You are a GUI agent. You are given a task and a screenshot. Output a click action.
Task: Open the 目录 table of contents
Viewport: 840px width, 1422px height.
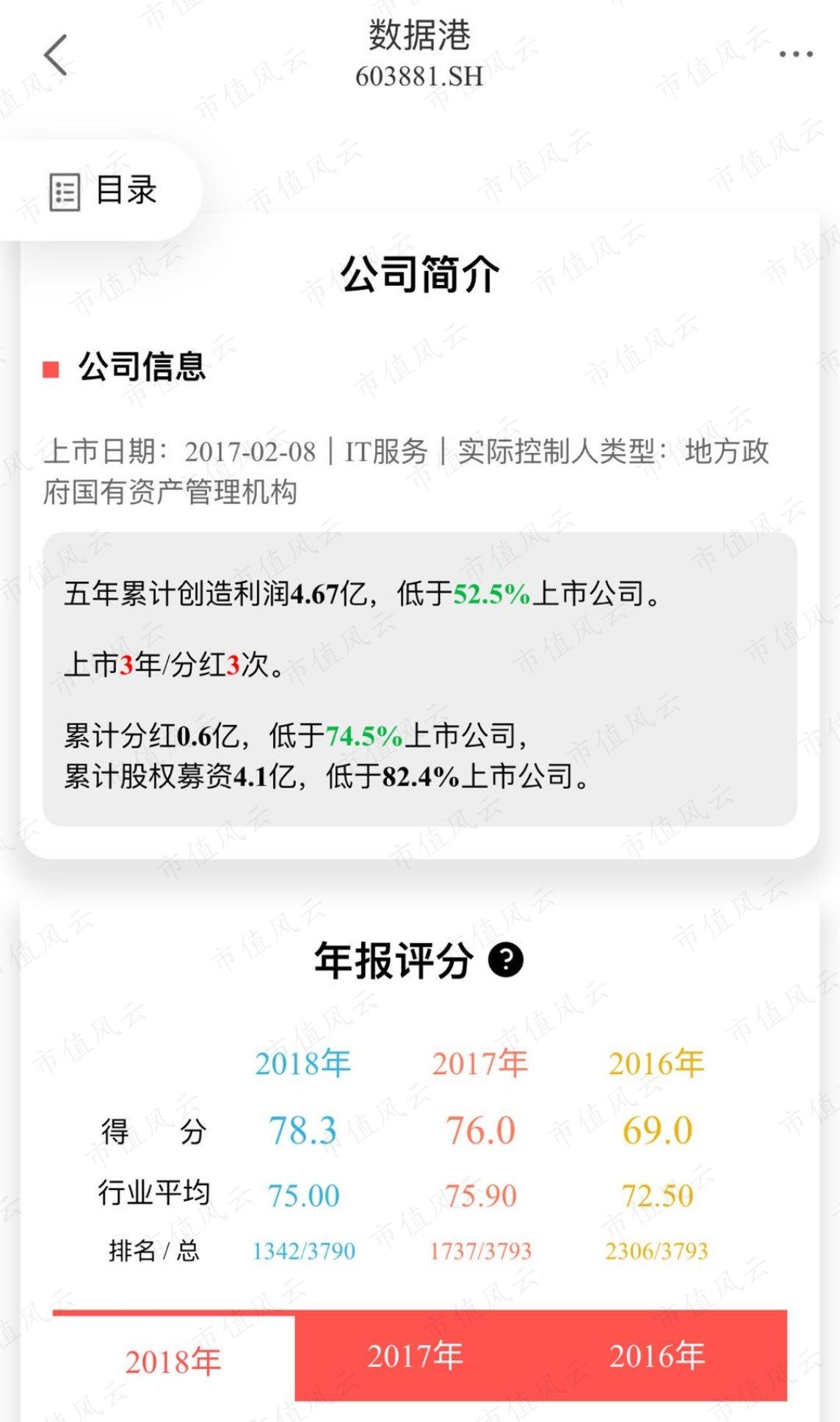pos(101,191)
